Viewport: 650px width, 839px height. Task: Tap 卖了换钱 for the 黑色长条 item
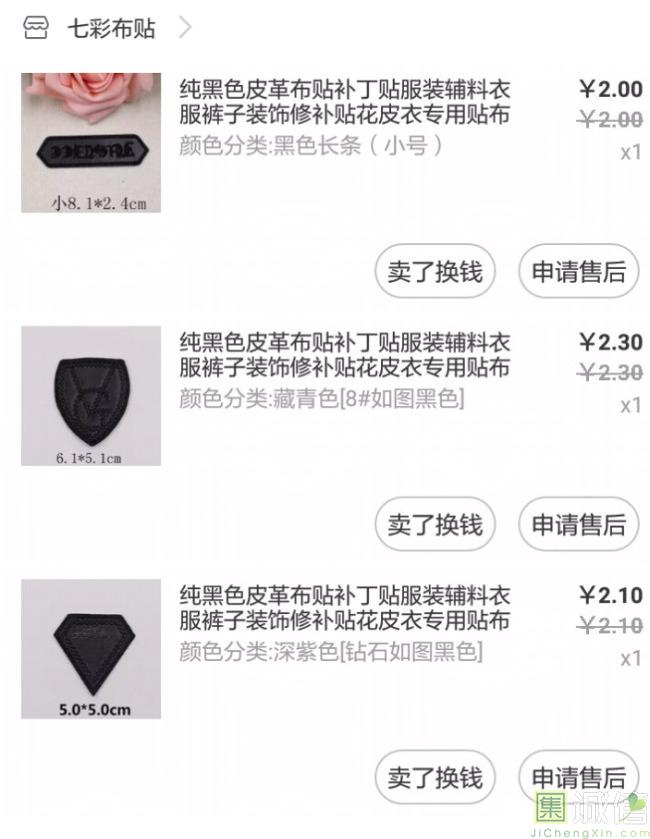[435, 271]
